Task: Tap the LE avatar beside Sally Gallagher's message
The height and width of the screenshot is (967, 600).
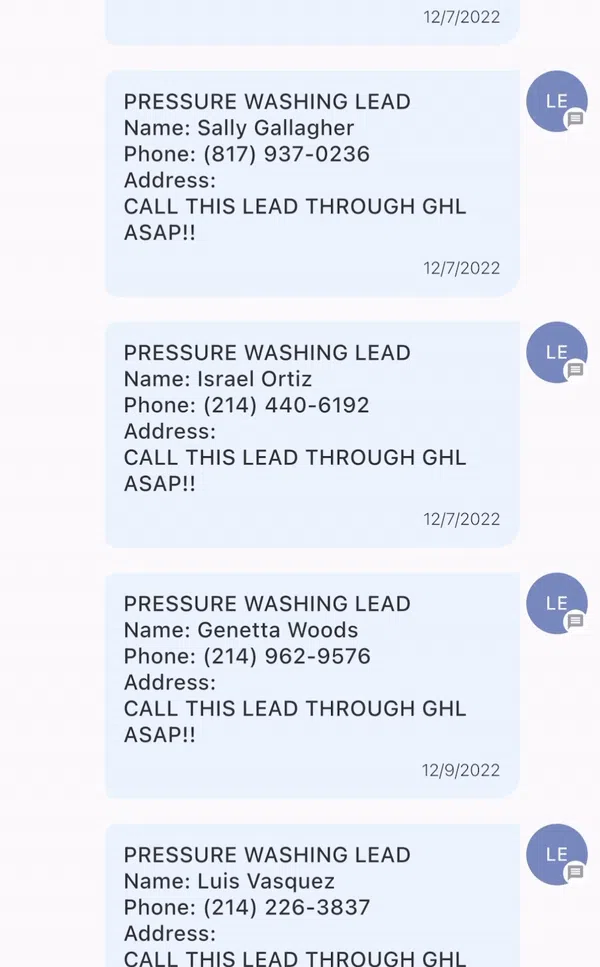Action: pos(556,101)
